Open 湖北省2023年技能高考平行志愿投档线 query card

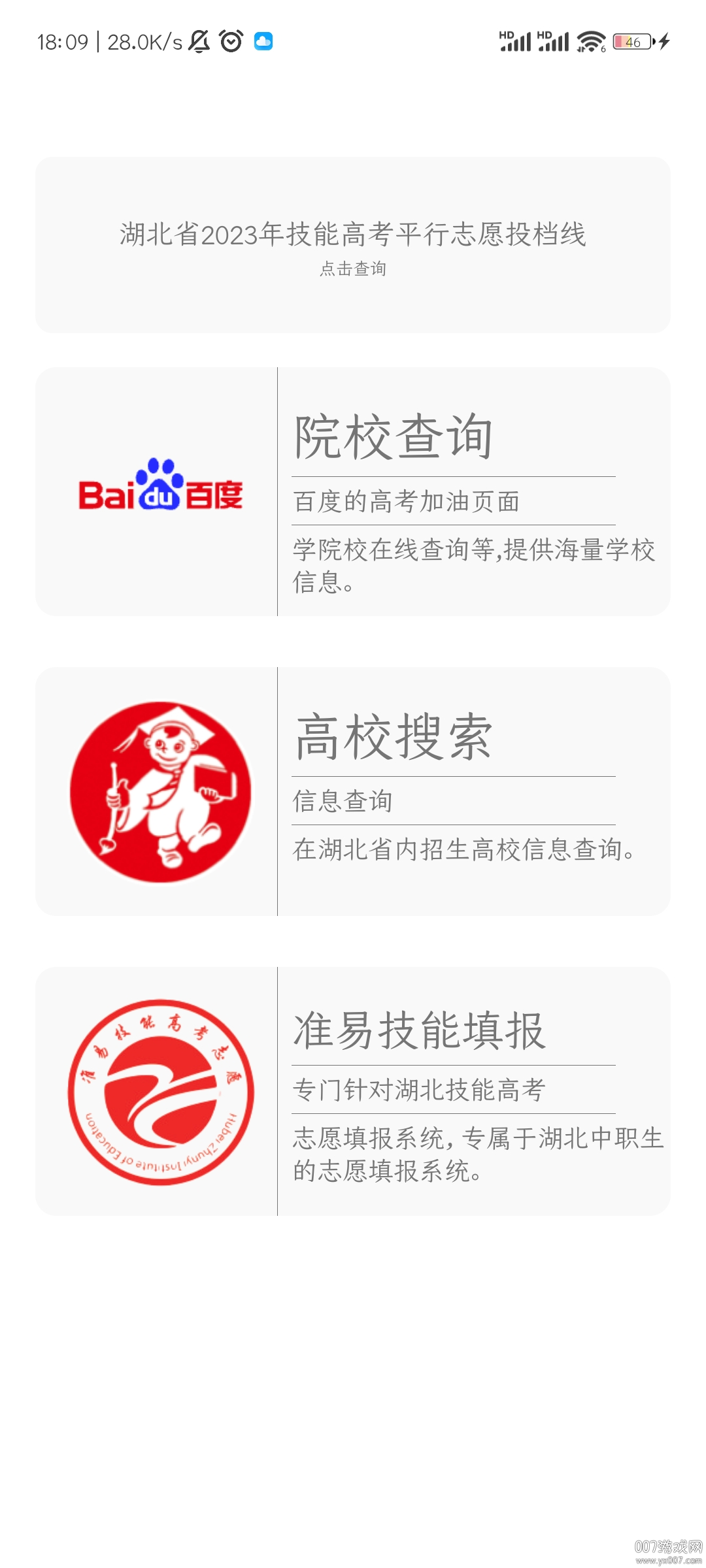(x=353, y=245)
